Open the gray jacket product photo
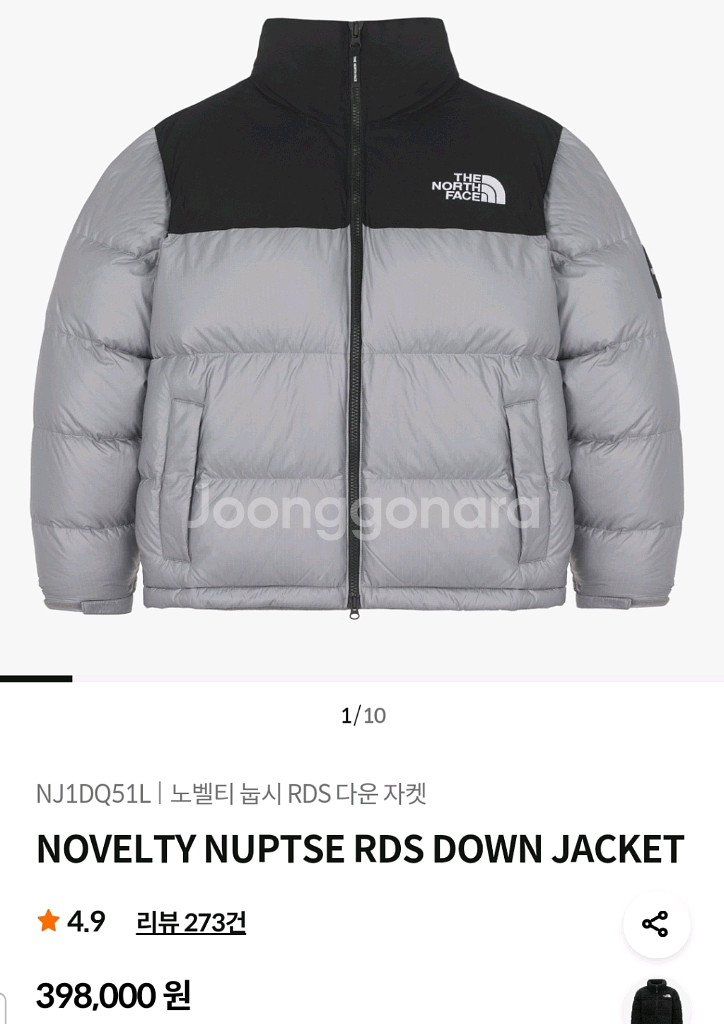This screenshot has height=1024, width=724. (362, 330)
